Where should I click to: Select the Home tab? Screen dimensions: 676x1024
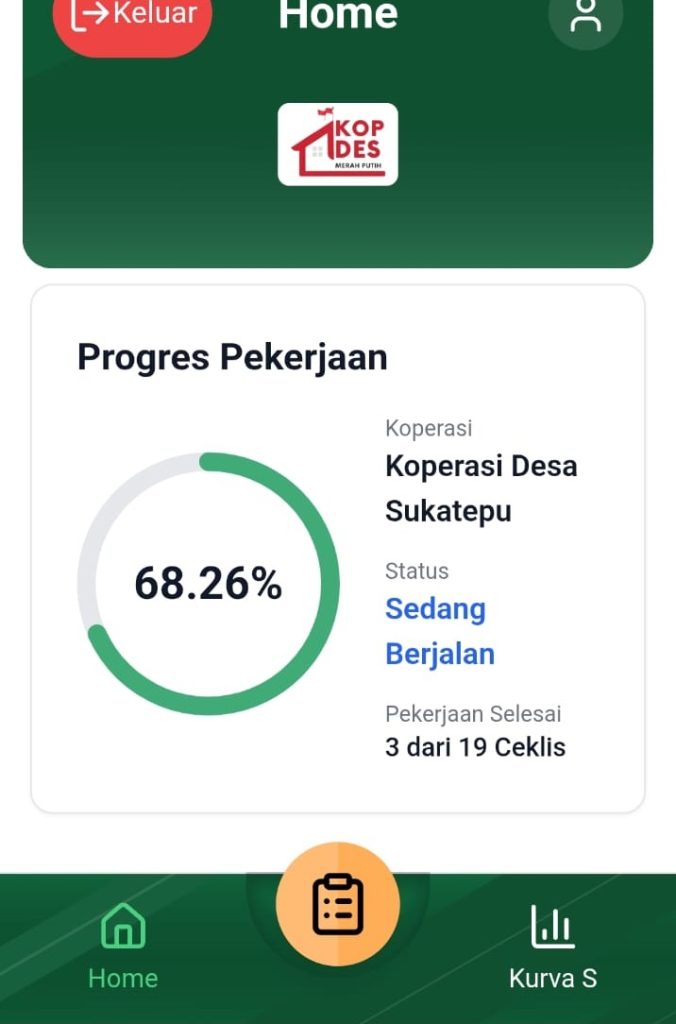coord(123,946)
